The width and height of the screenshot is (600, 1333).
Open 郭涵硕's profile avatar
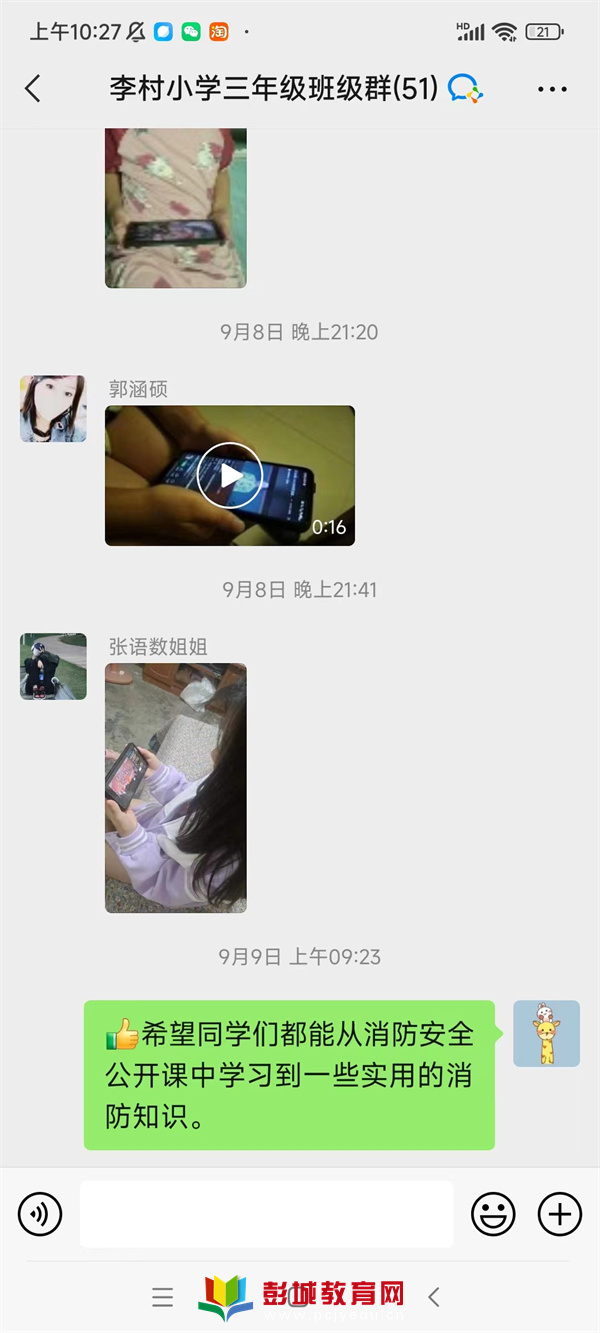tap(53, 409)
